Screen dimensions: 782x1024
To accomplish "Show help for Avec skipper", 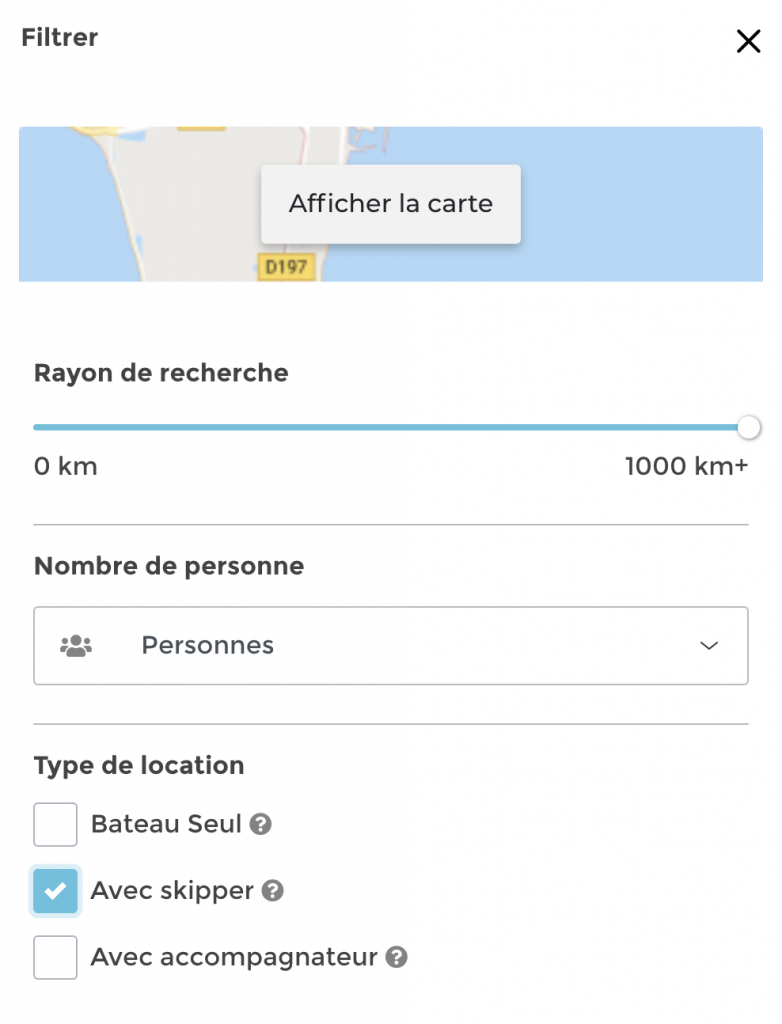I will tap(272, 891).
